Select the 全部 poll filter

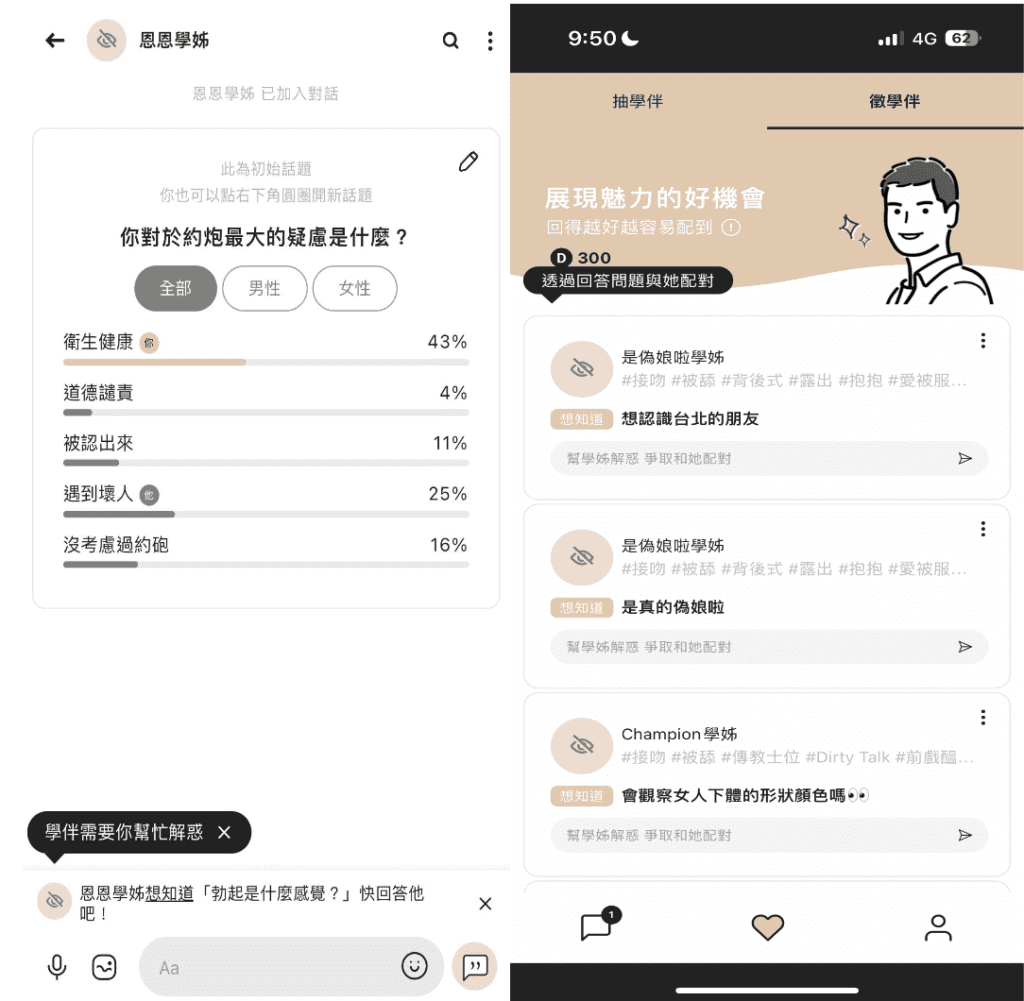175,288
